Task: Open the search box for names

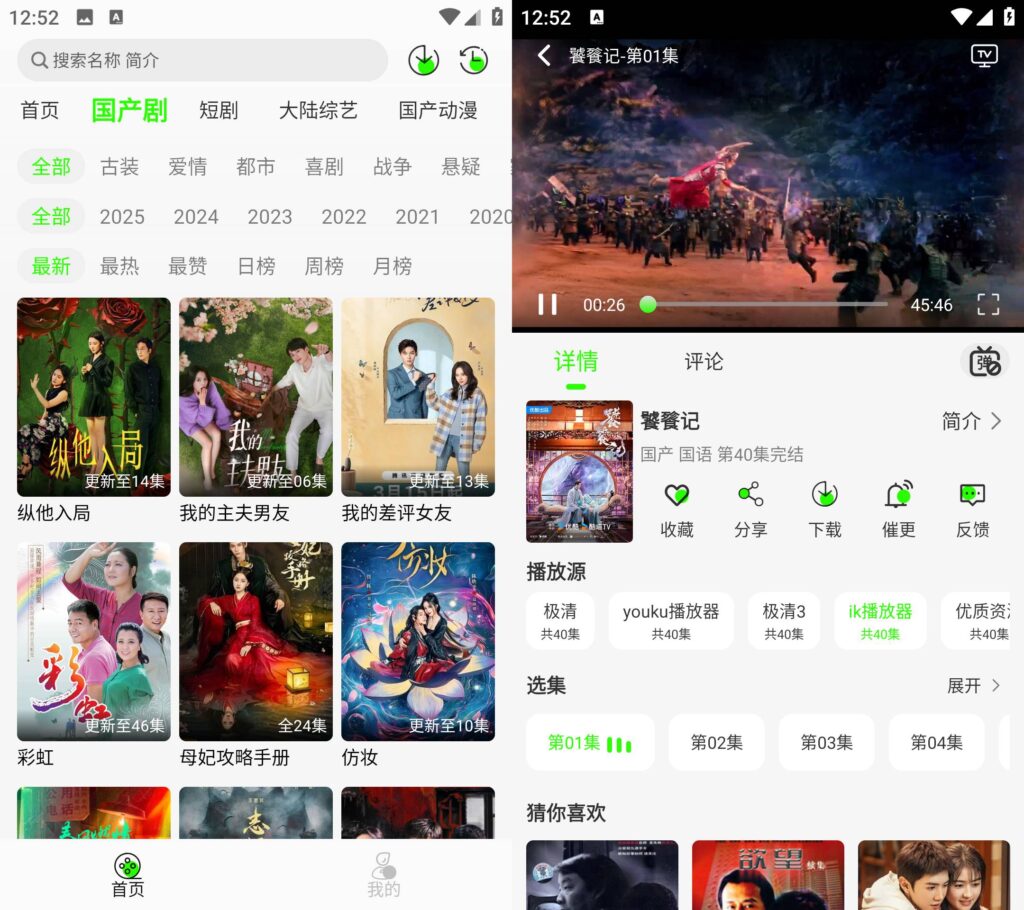Action: tap(200, 60)
